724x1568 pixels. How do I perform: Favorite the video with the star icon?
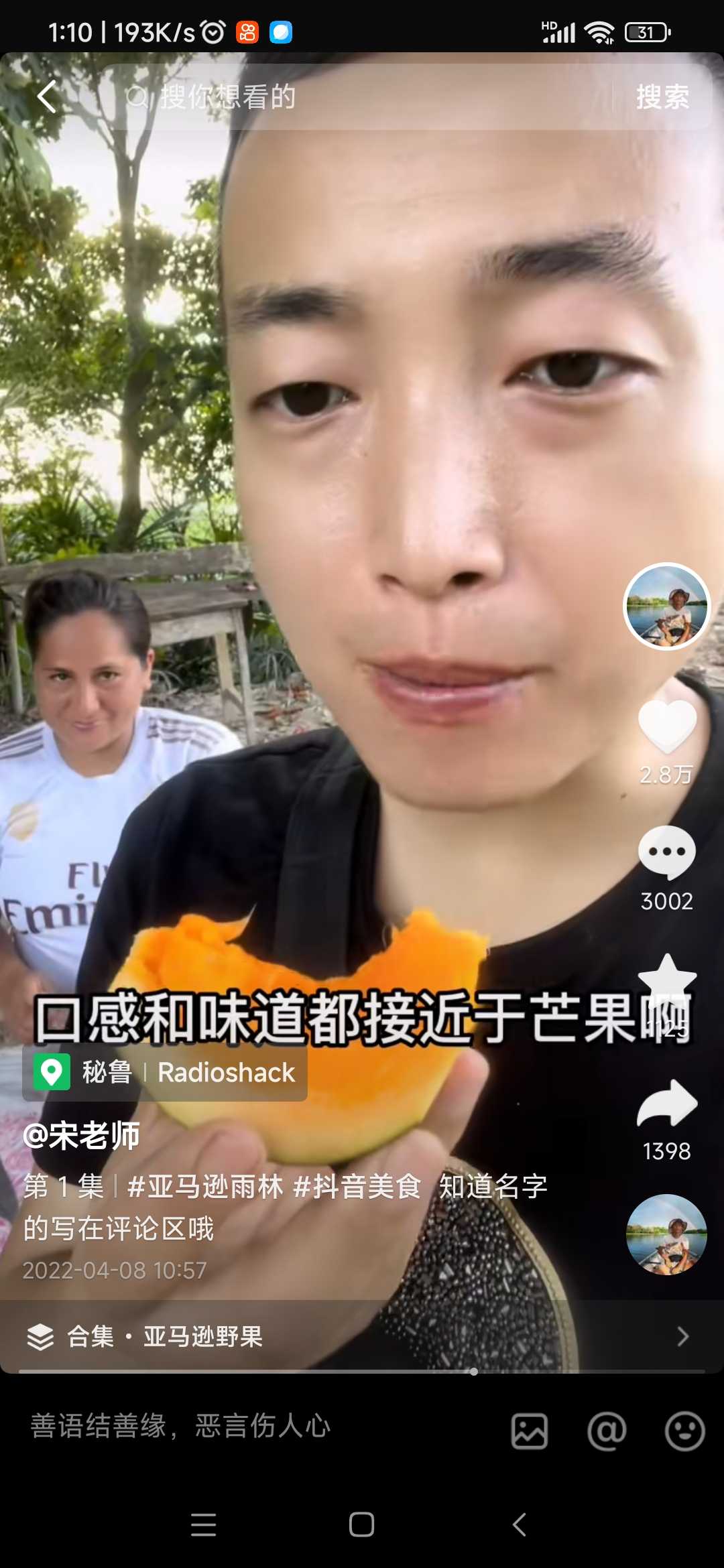pyautogui.click(x=667, y=980)
